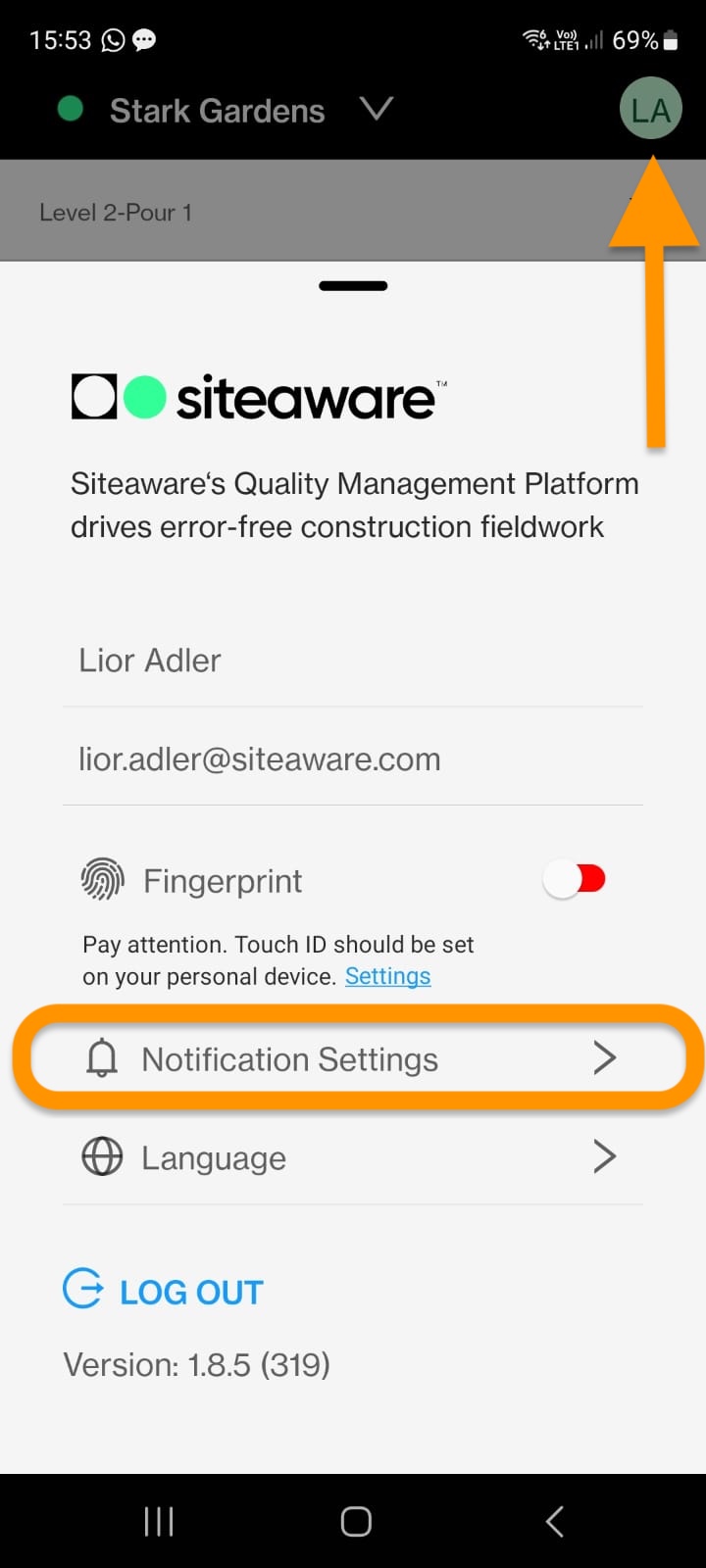Image resolution: width=706 pixels, height=1568 pixels.
Task: Open the Language options
Action: [353, 1157]
